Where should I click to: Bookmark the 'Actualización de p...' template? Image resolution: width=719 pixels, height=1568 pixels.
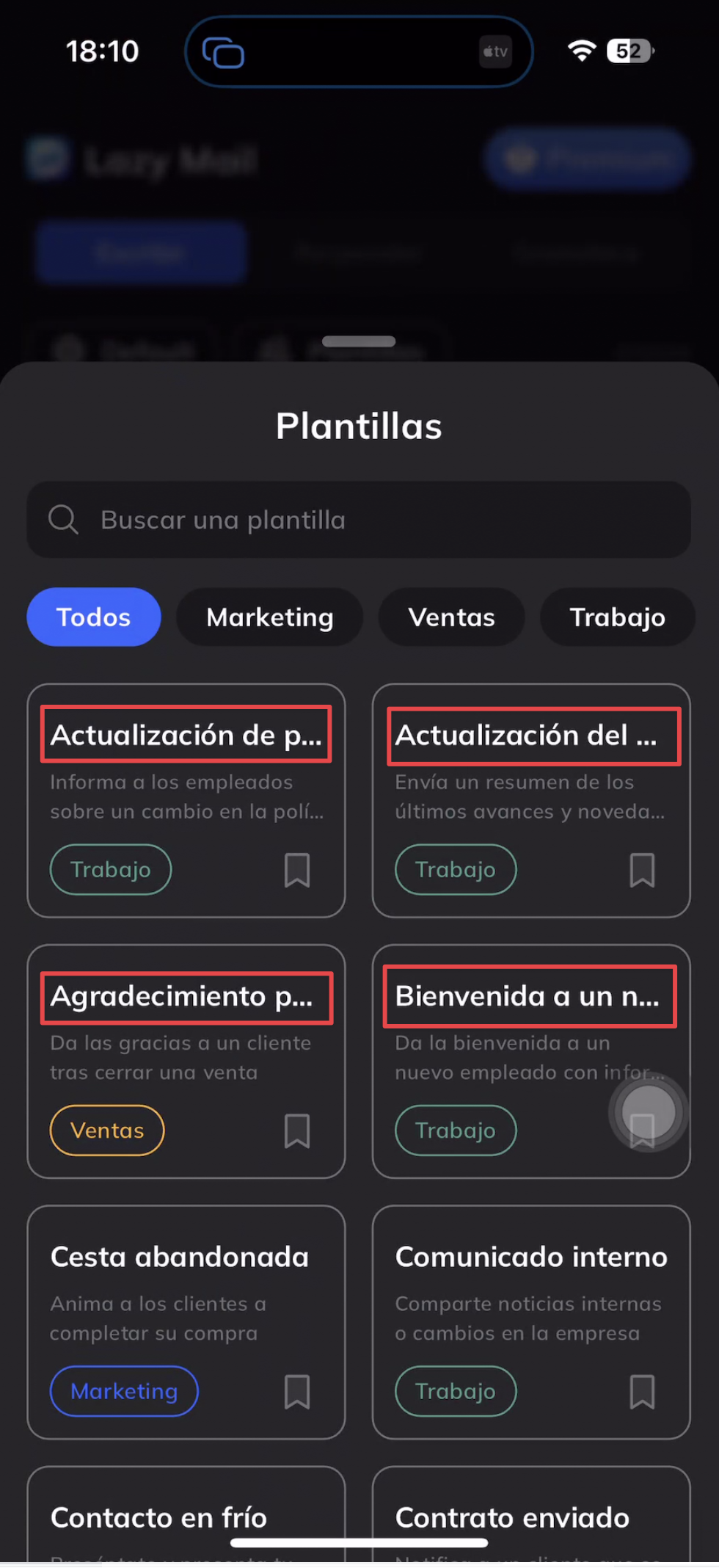297,870
